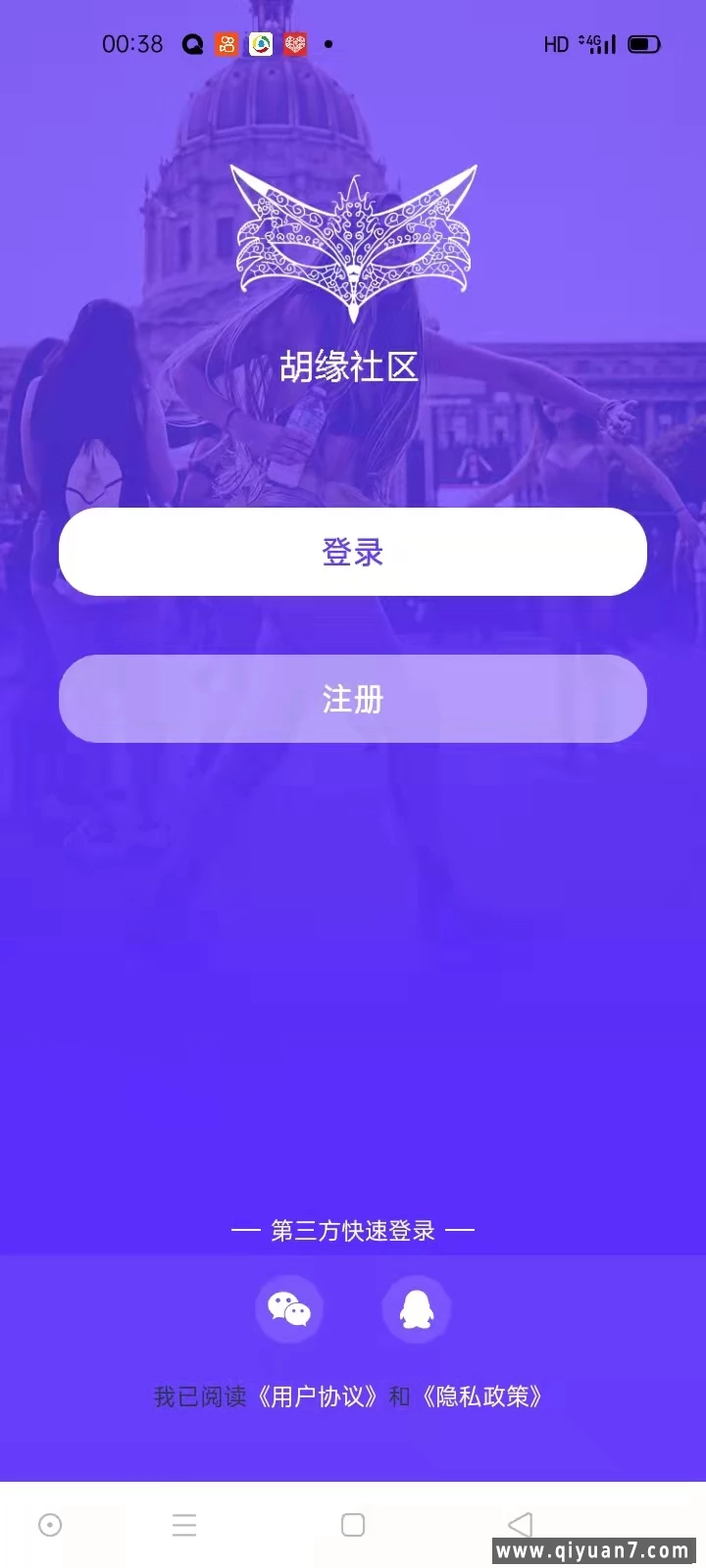The image size is (706, 1568).
Task: Tap the 登录 login button
Action: [353, 552]
